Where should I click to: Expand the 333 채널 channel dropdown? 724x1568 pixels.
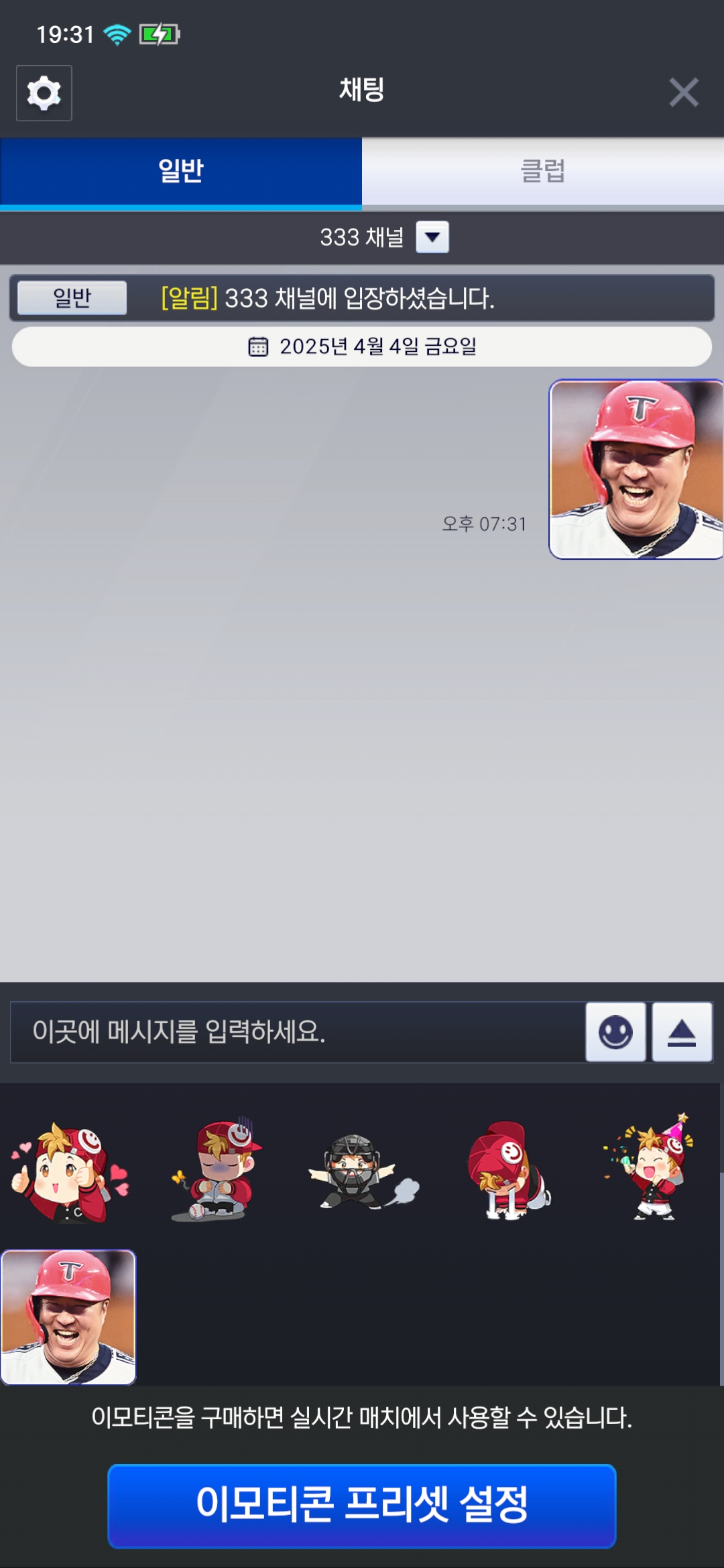pyautogui.click(x=432, y=237)
